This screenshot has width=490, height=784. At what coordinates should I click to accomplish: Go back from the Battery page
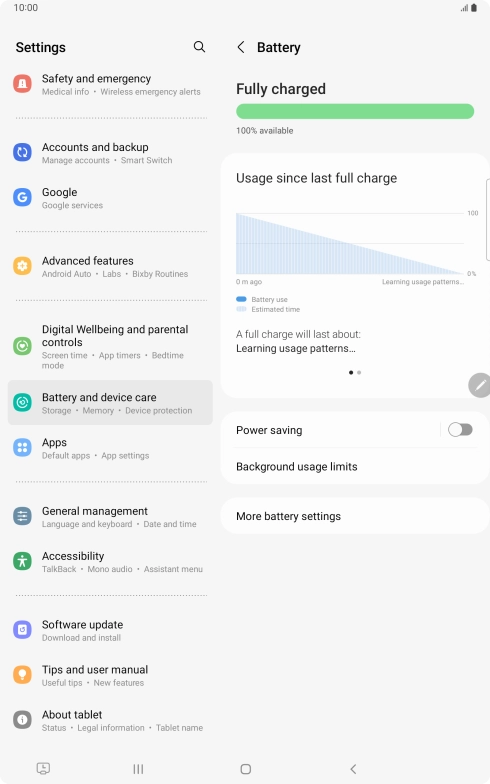241,48
